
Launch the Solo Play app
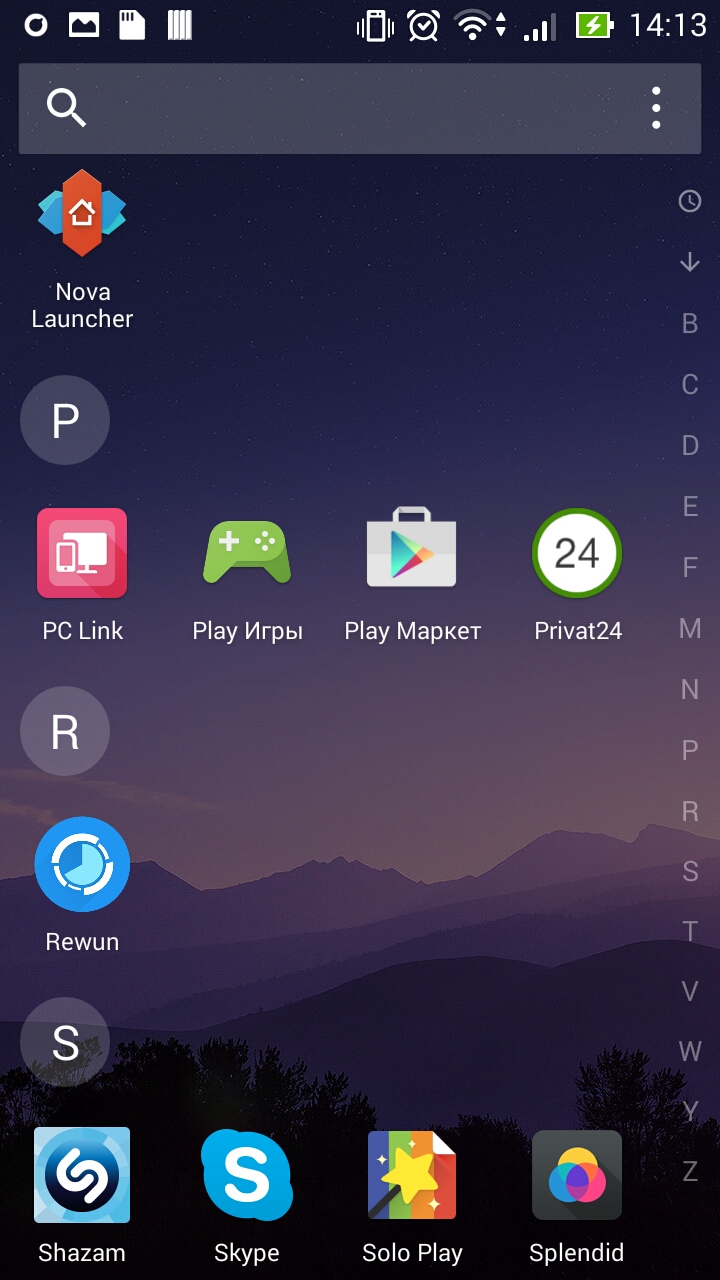tap(412, 1175)
